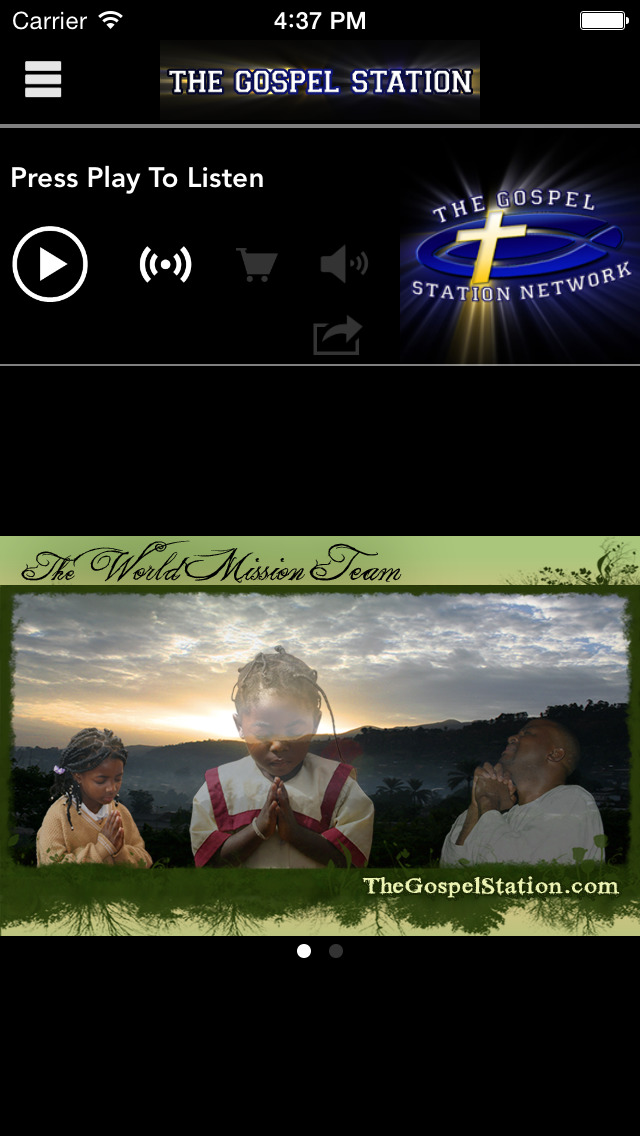Tap the volume speaker icon
The height and width of the screenshot is (1136, 640).
point(344,265)
